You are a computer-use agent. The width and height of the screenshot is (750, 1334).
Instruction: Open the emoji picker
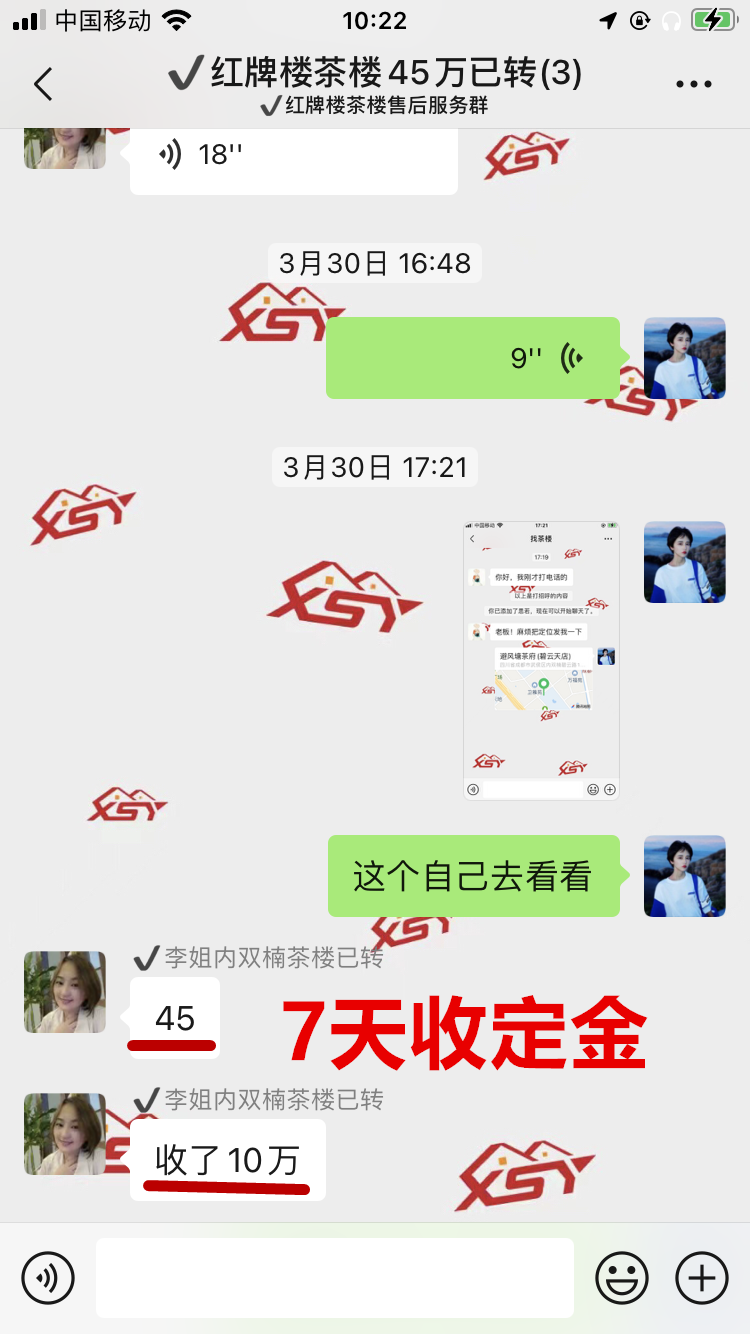pyautogui.click(x=621, y=1278)
